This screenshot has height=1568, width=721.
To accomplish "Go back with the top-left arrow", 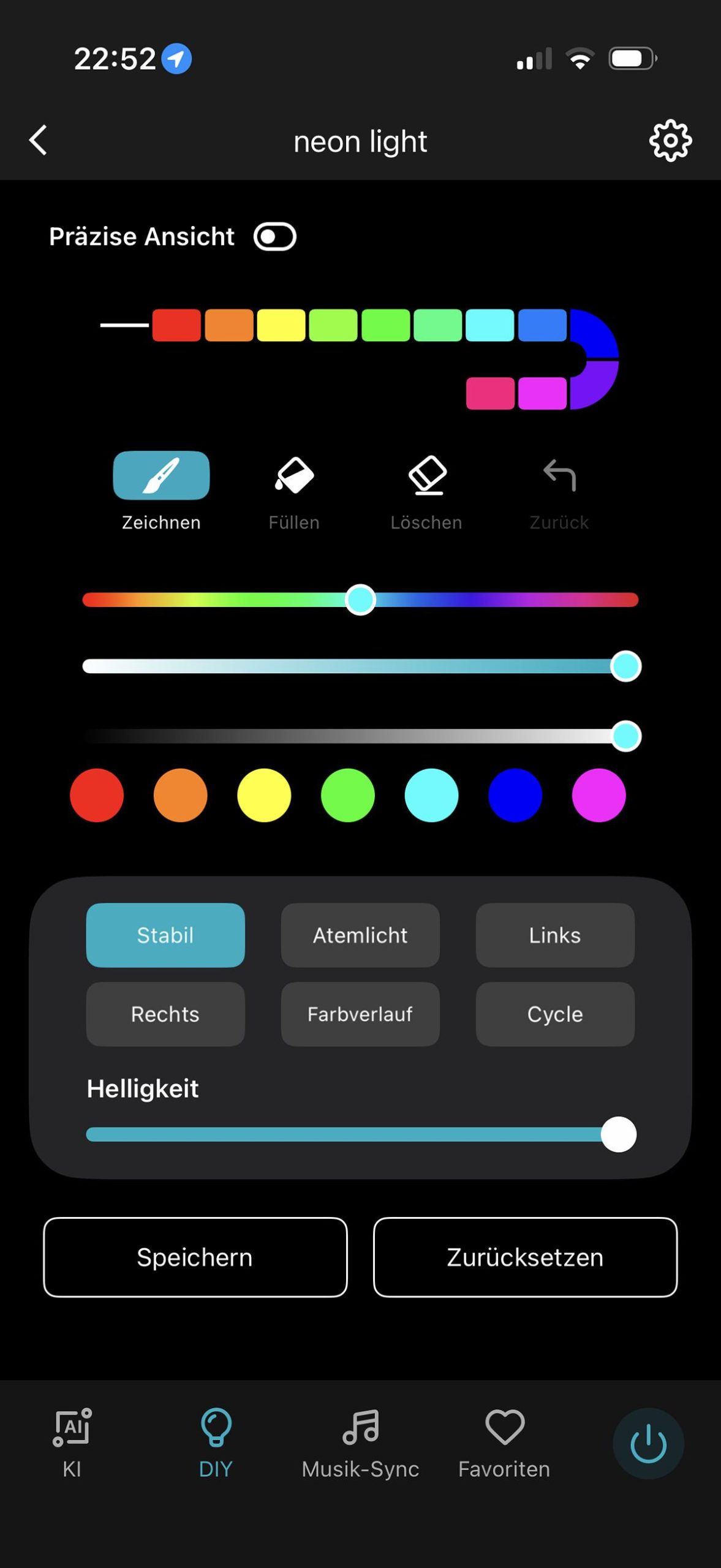I will coord(39,141).
